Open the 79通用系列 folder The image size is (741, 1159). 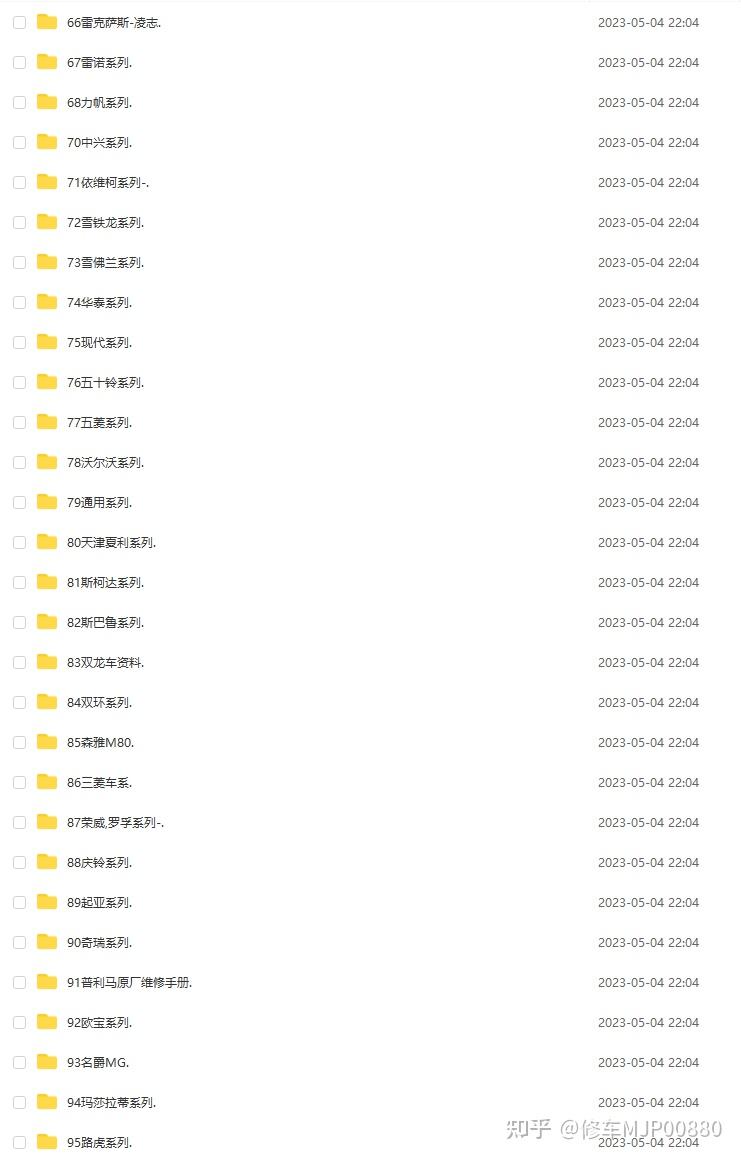(99, 502)
